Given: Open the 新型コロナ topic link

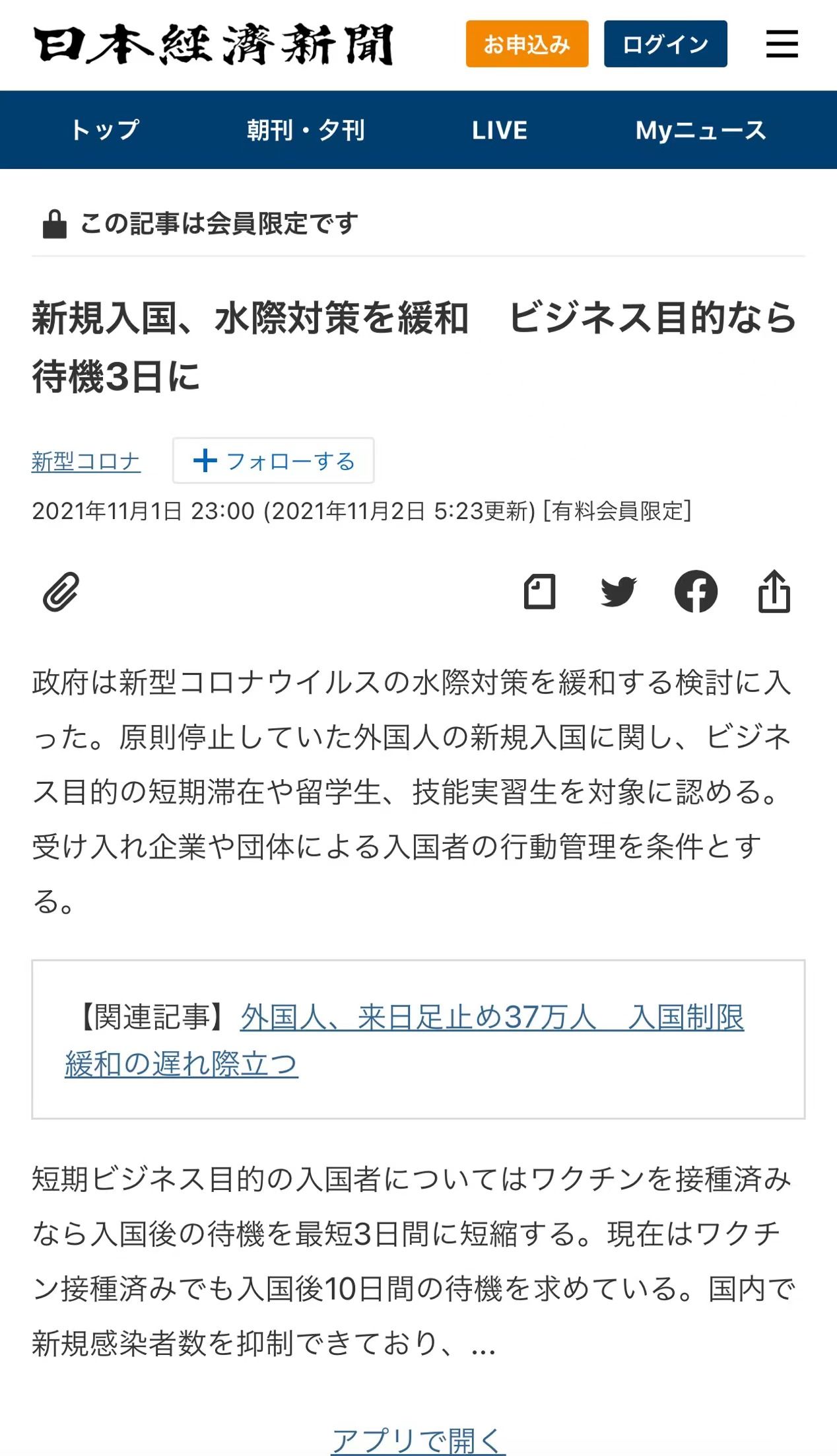Looking at the screenshot, I should click(x=86, y=461).
